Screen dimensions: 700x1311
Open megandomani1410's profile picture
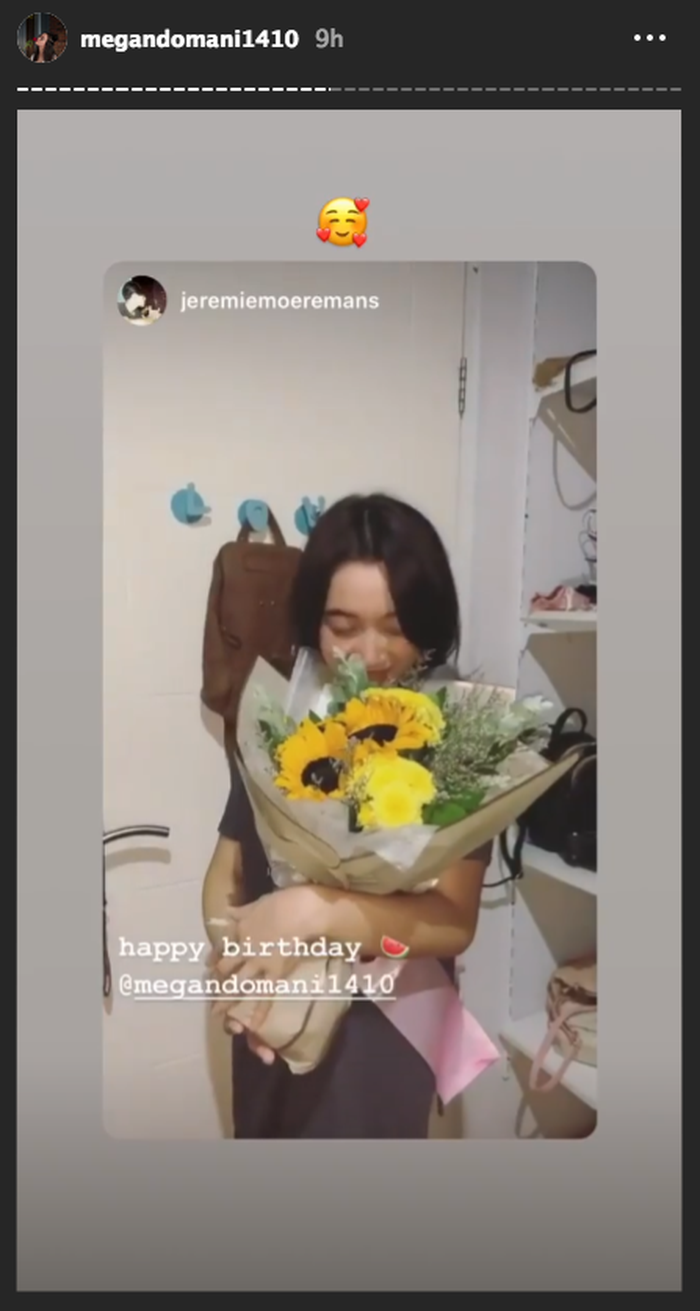coord(42,39)
